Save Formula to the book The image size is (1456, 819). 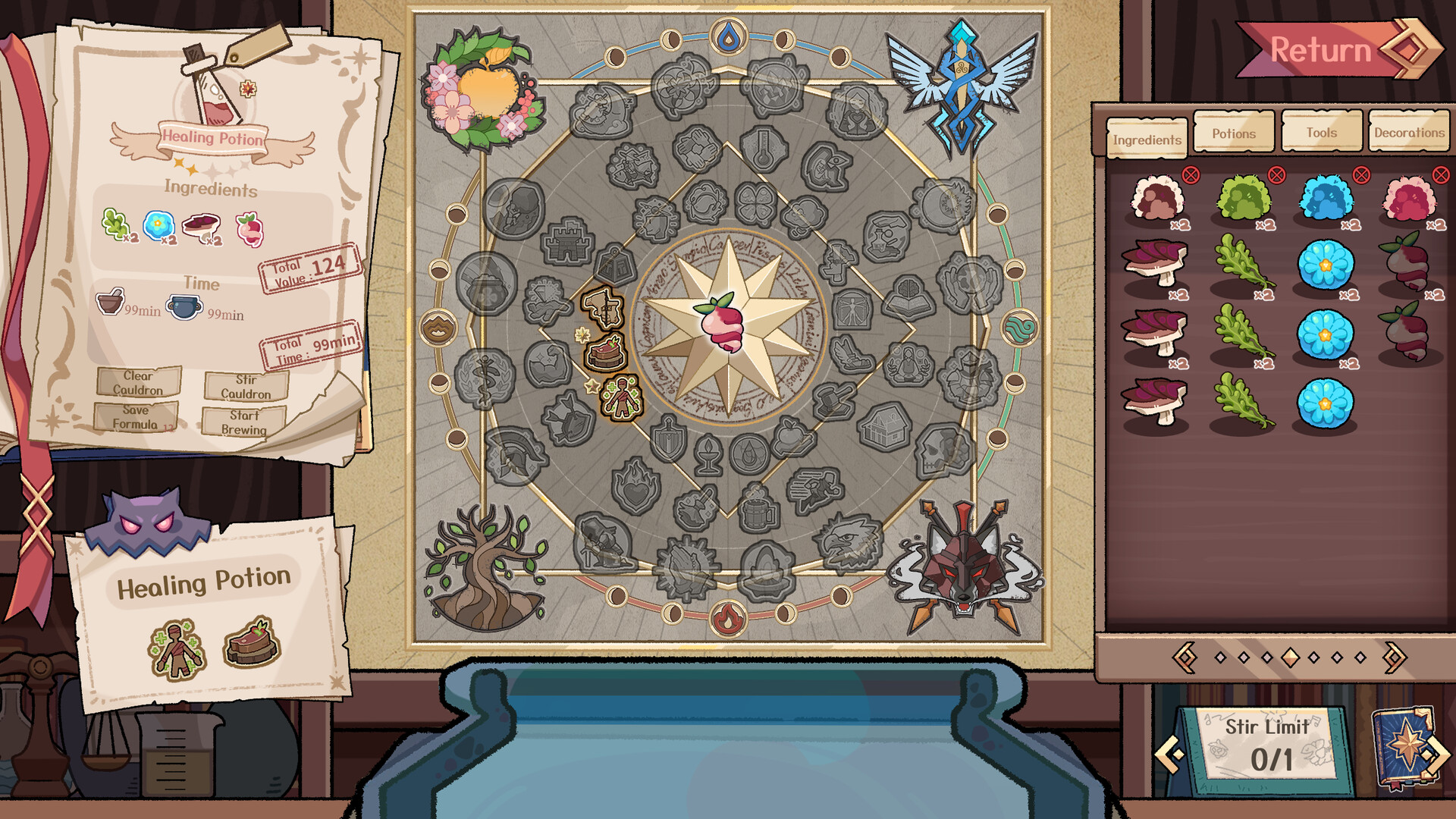tap(136, 417)
